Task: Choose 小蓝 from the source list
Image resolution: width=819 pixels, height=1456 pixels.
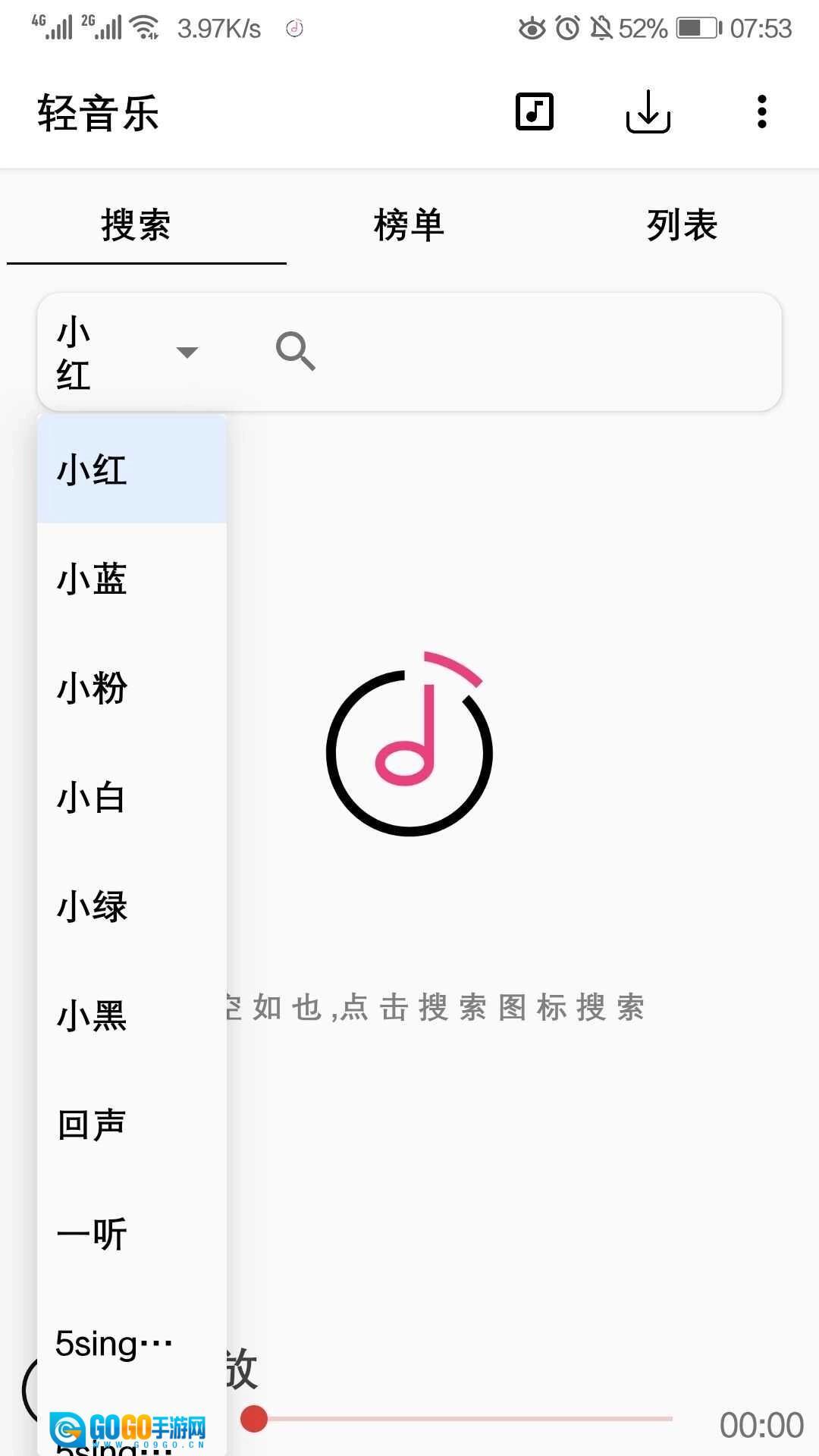Action: coord(130,579)
